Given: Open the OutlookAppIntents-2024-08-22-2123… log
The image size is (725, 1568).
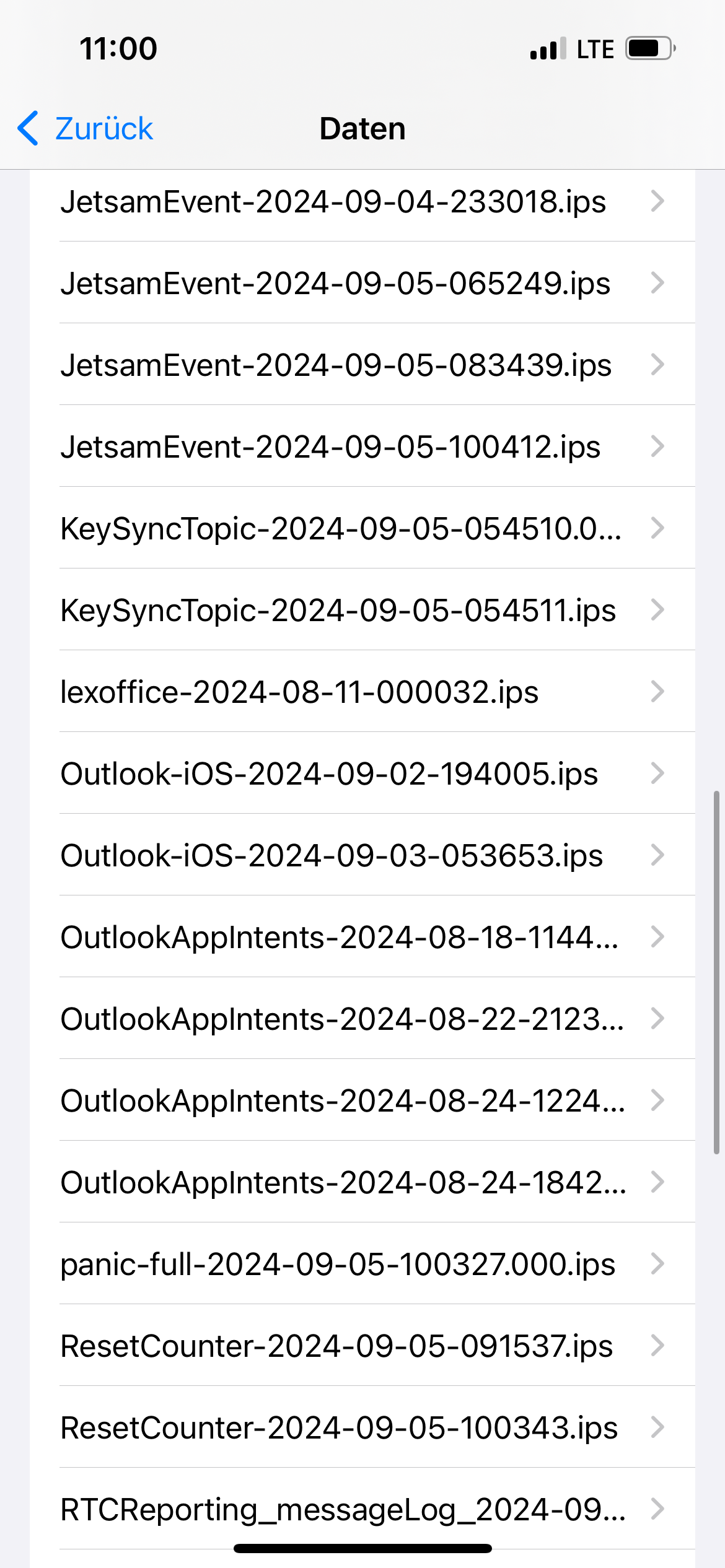Looking at the screenshot, I should pyautogui.click(x=362, y=1019).
